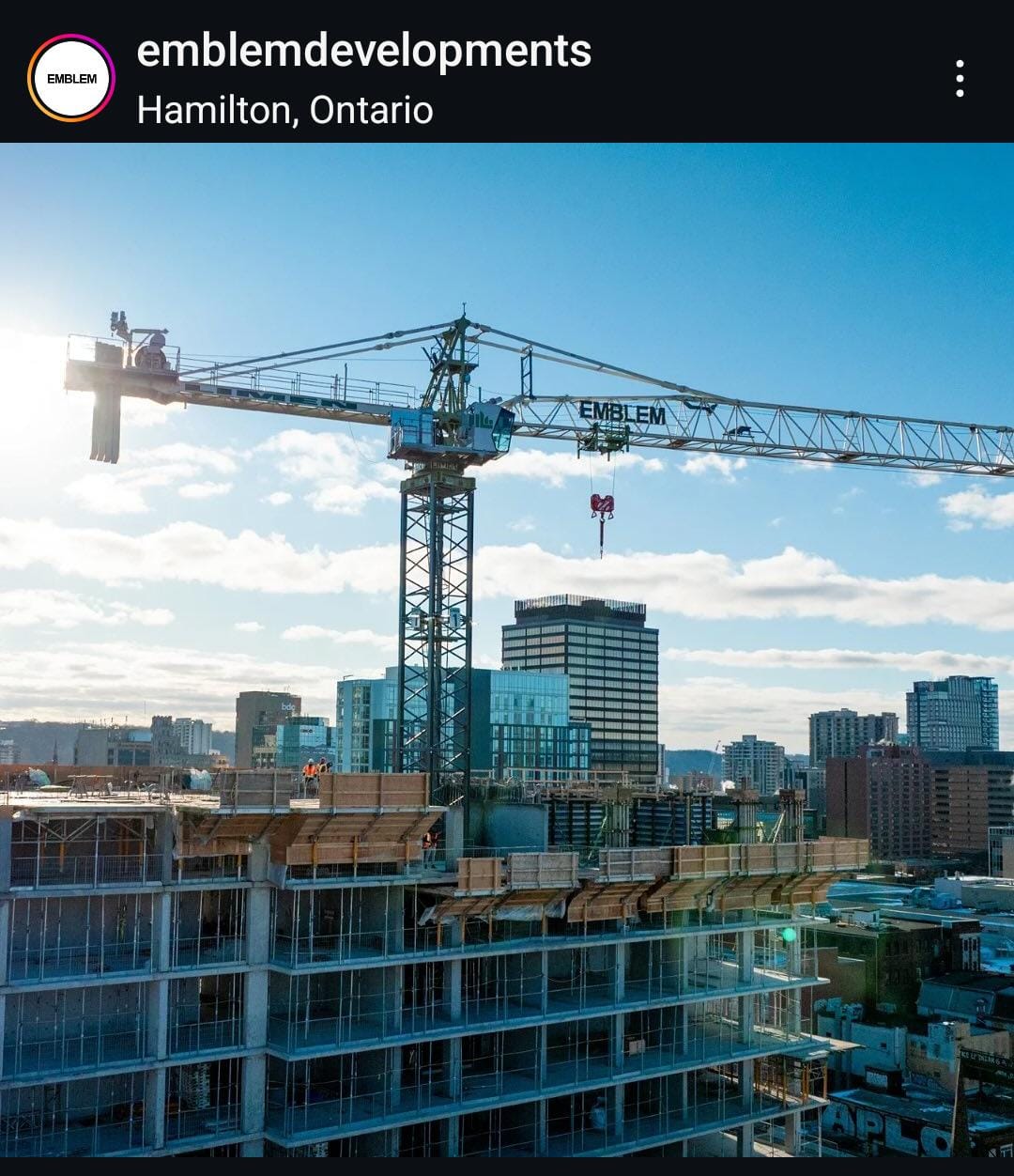Open the Hamilton, Ontario location
Viewport: 1014px width, 1176px height.
click(284, 111)
